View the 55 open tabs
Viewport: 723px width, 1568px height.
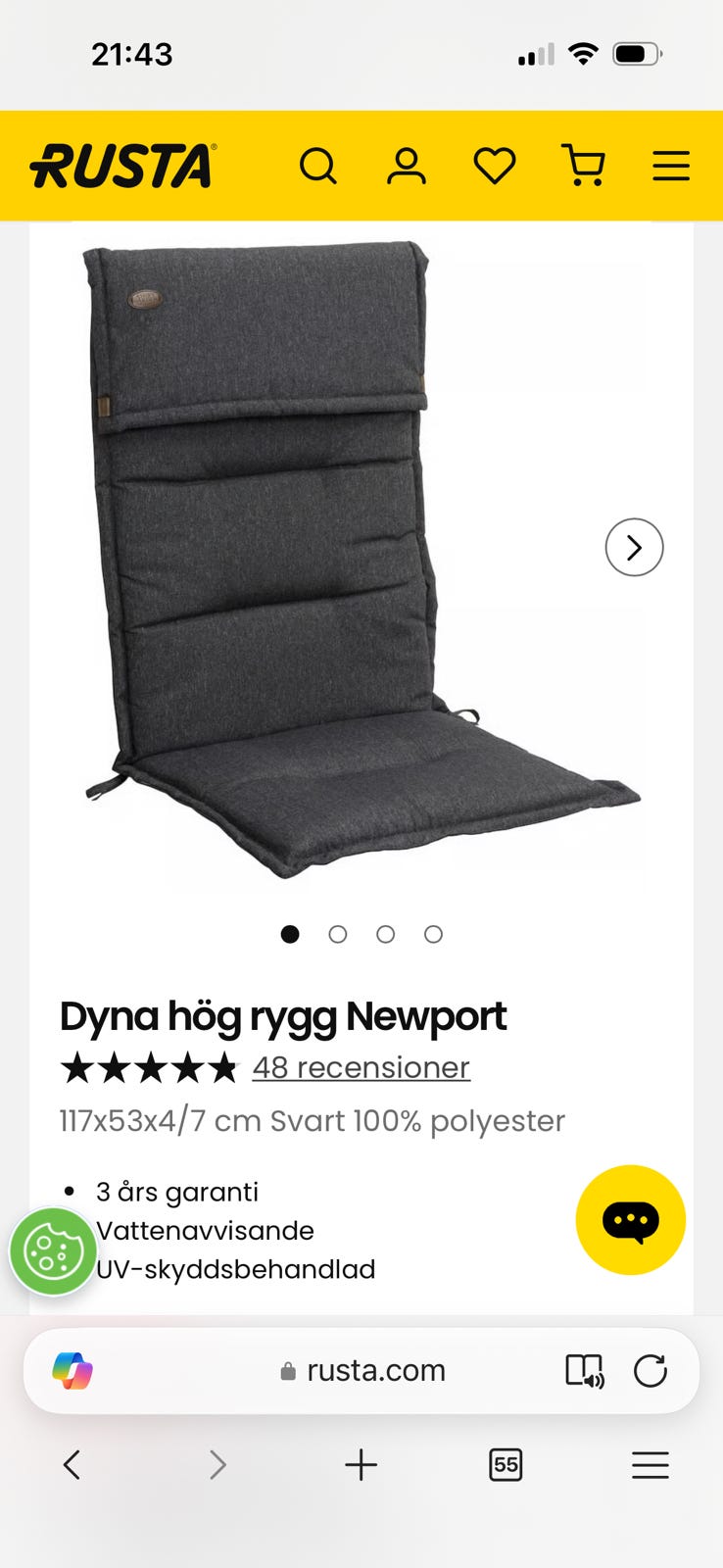coord(506,1465)
